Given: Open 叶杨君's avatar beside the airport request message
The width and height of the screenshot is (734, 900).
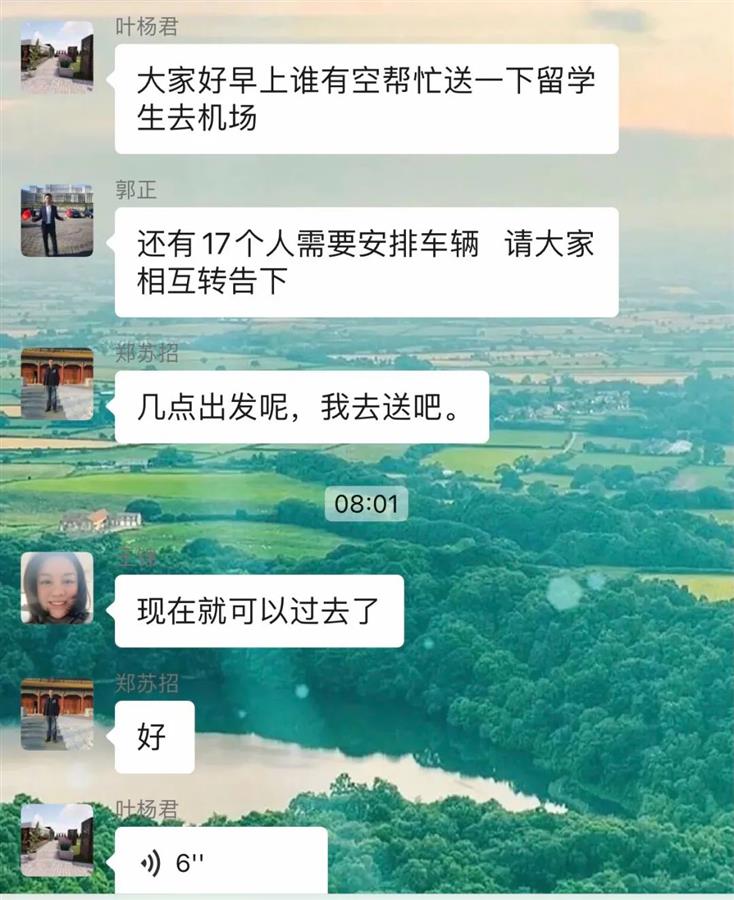Looking at the screenshot, I should 57,57.
